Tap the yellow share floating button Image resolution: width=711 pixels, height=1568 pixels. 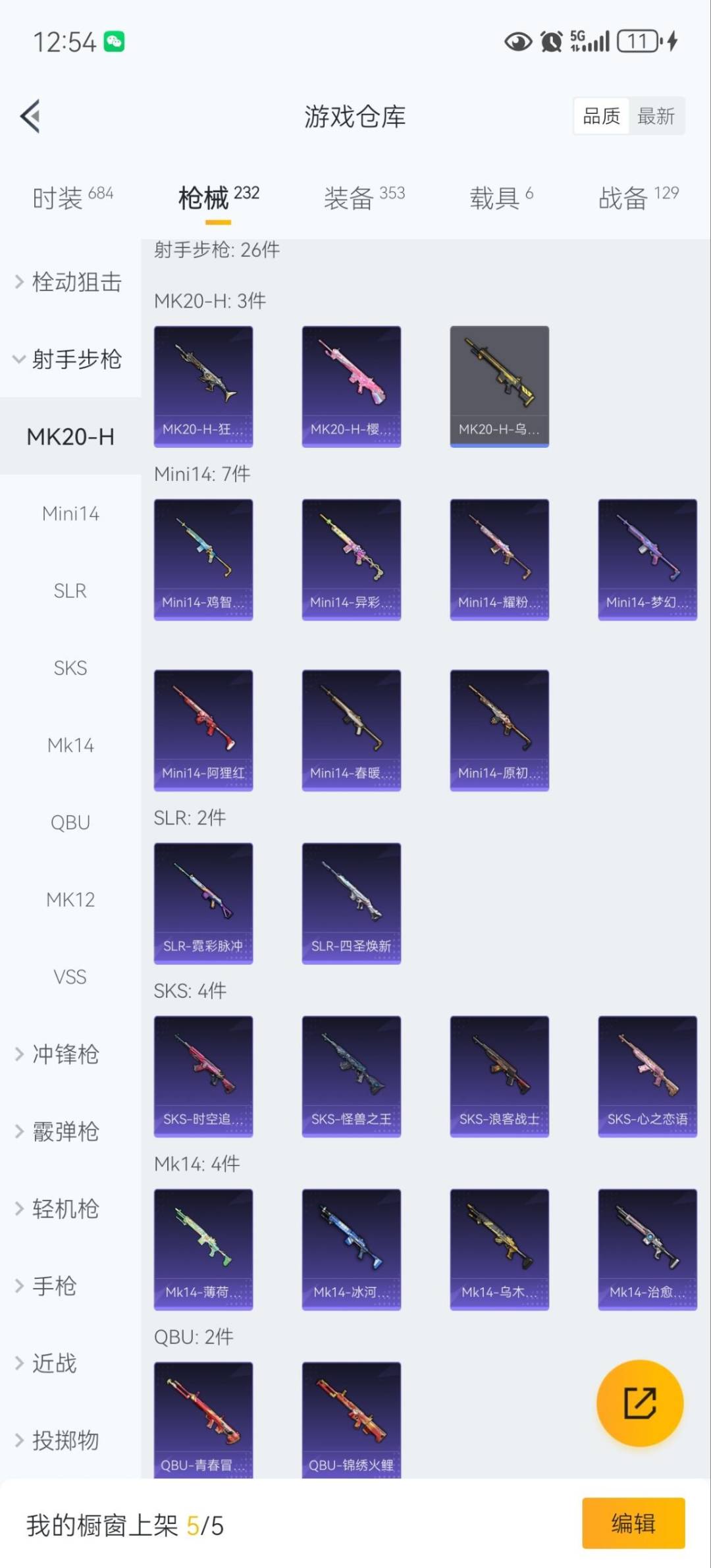click(639, 1403)
